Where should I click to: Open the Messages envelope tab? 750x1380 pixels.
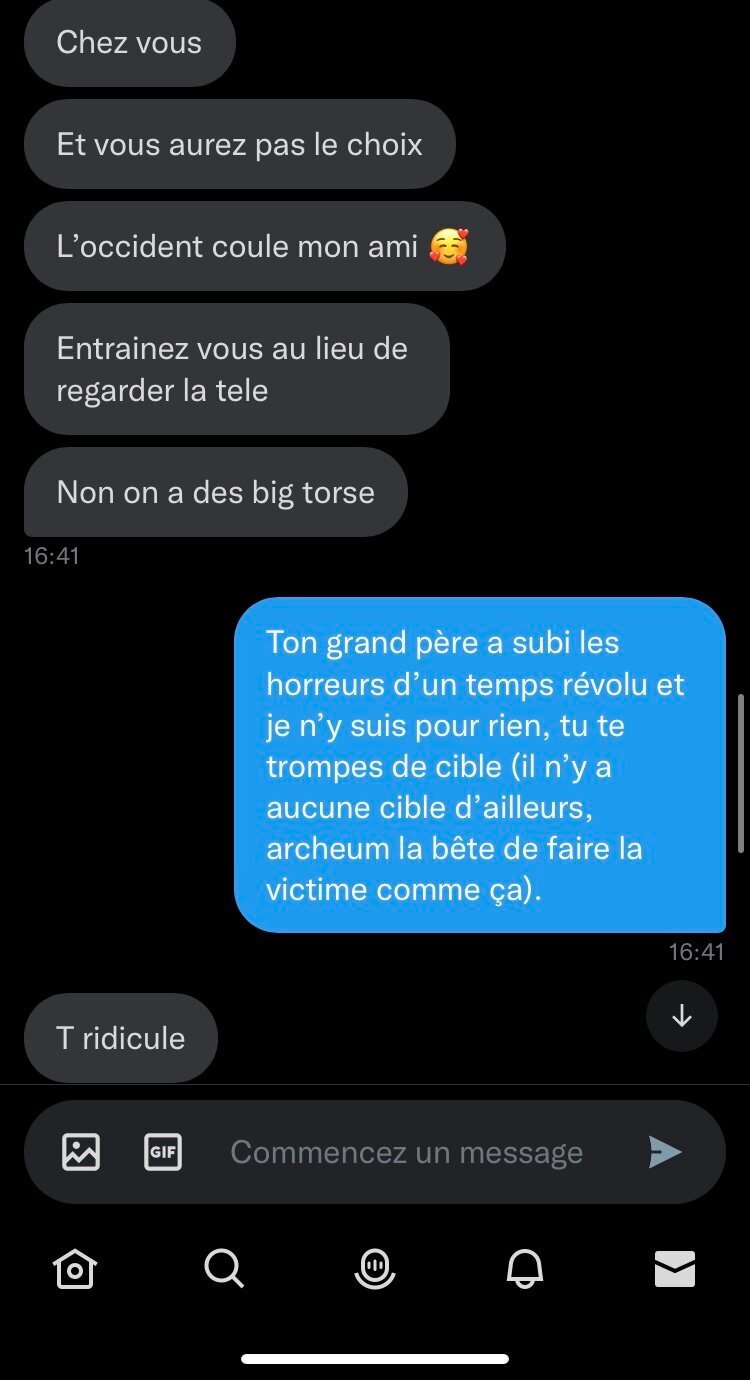pyautogui.click(x=675, y=1269)
